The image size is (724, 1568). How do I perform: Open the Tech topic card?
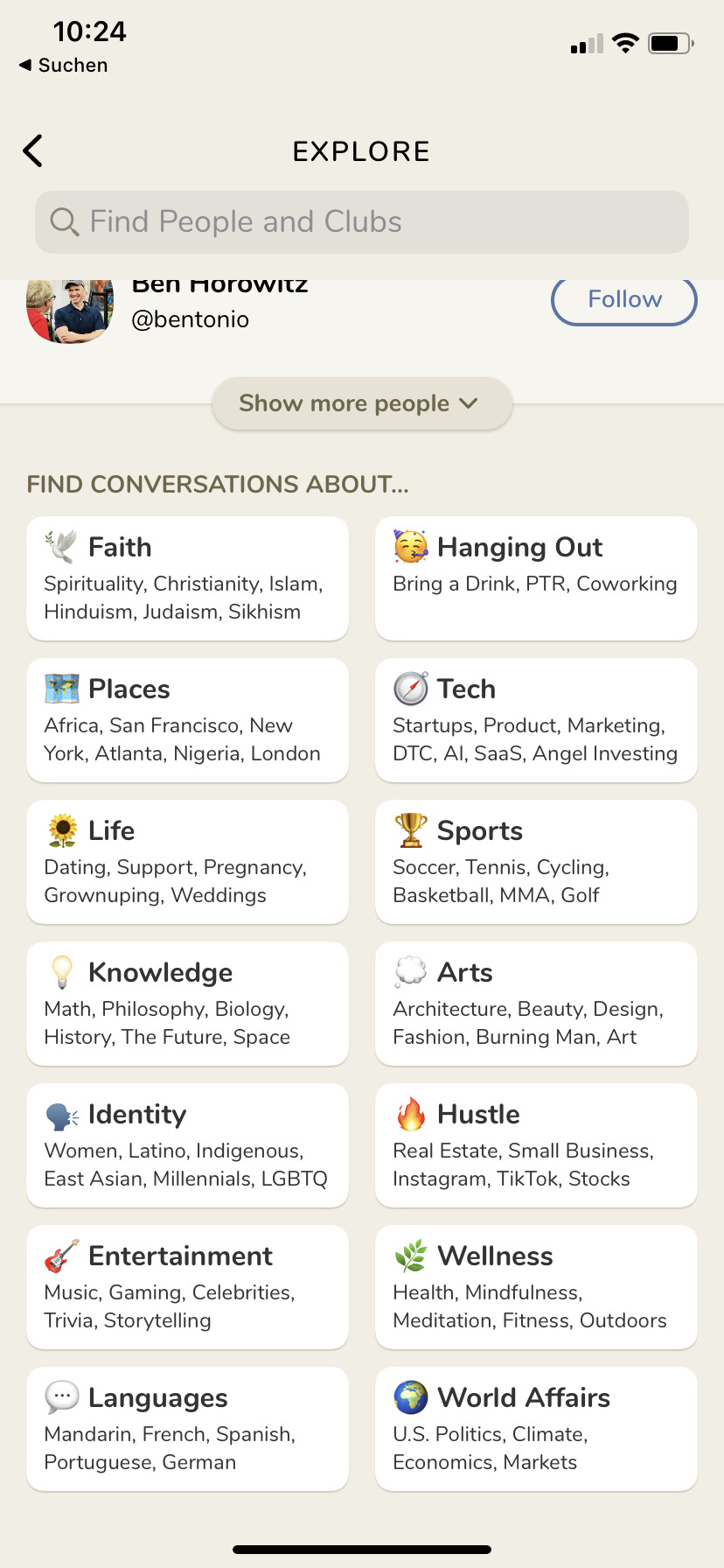536,719
